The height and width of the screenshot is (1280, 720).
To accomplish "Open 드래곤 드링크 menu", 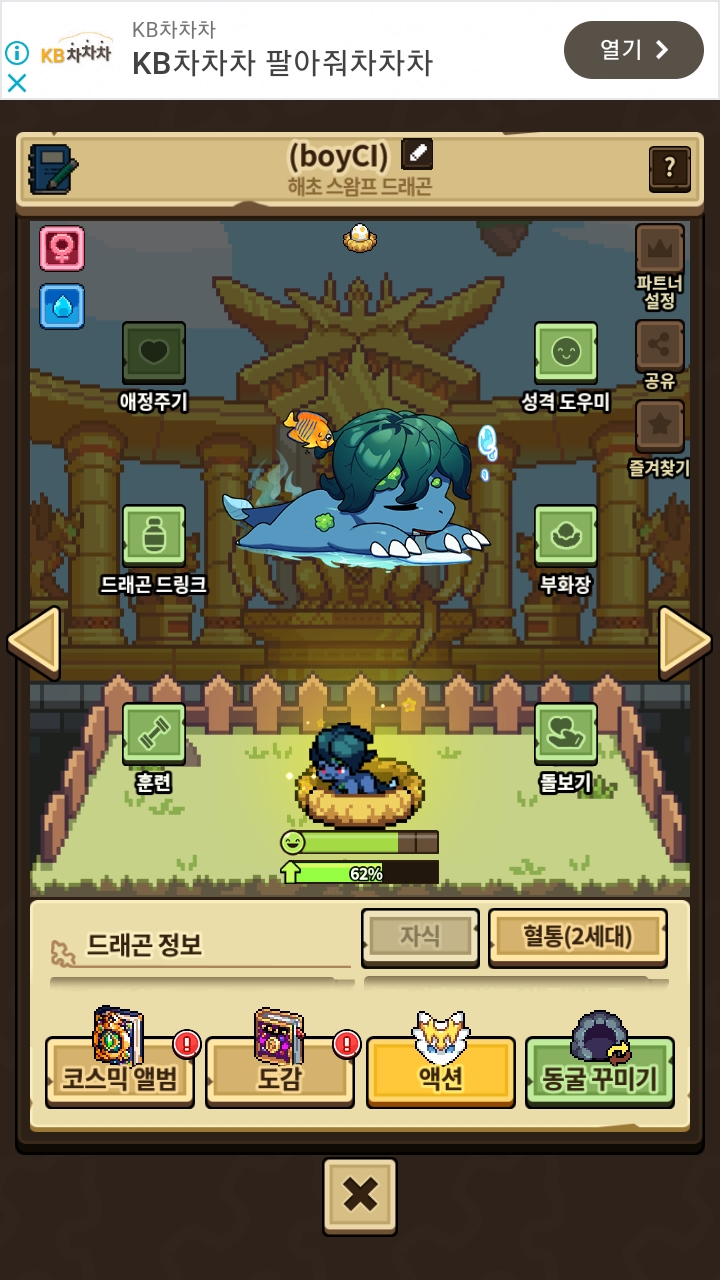I will [153, 537].
